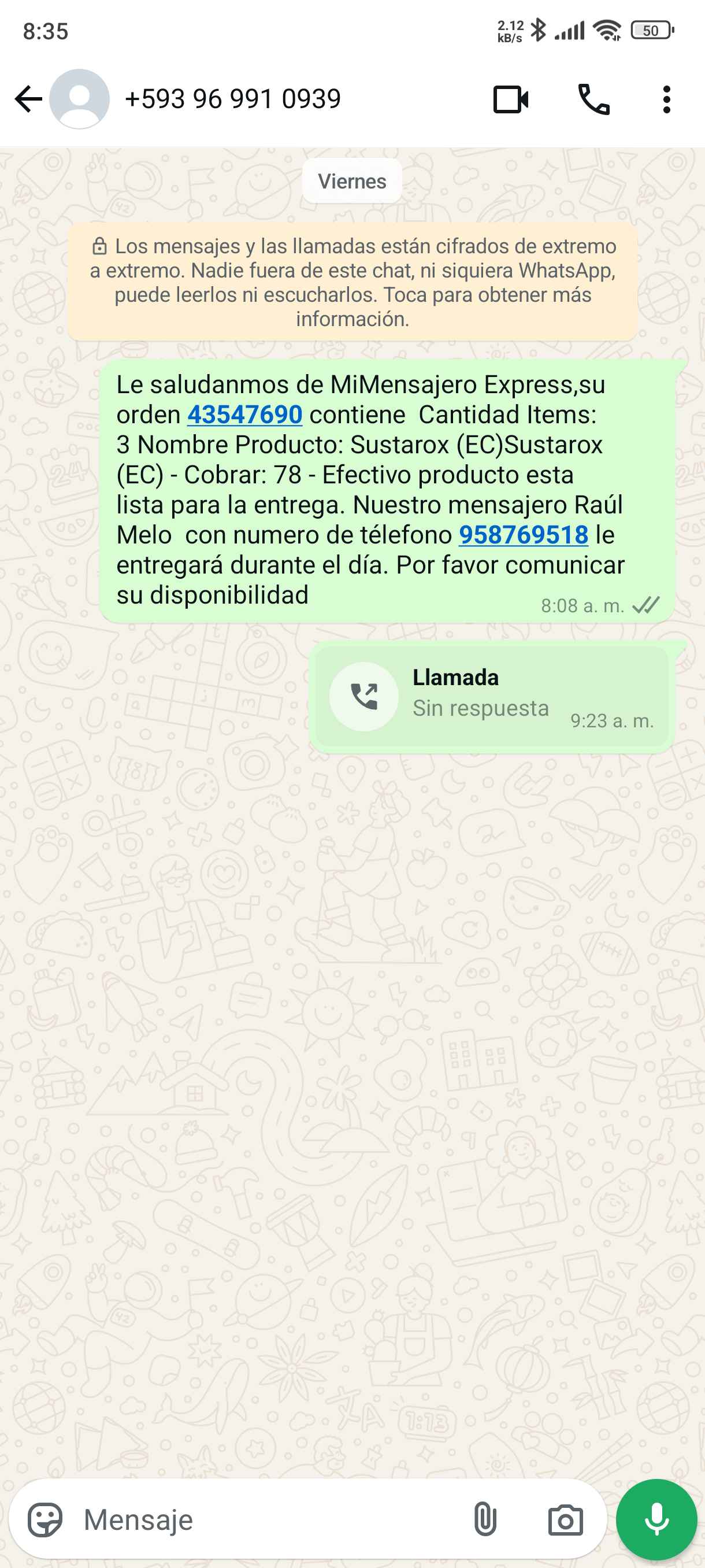Go back to the chat list
The image size is (705, 1568).
click(x=28, y=99)
